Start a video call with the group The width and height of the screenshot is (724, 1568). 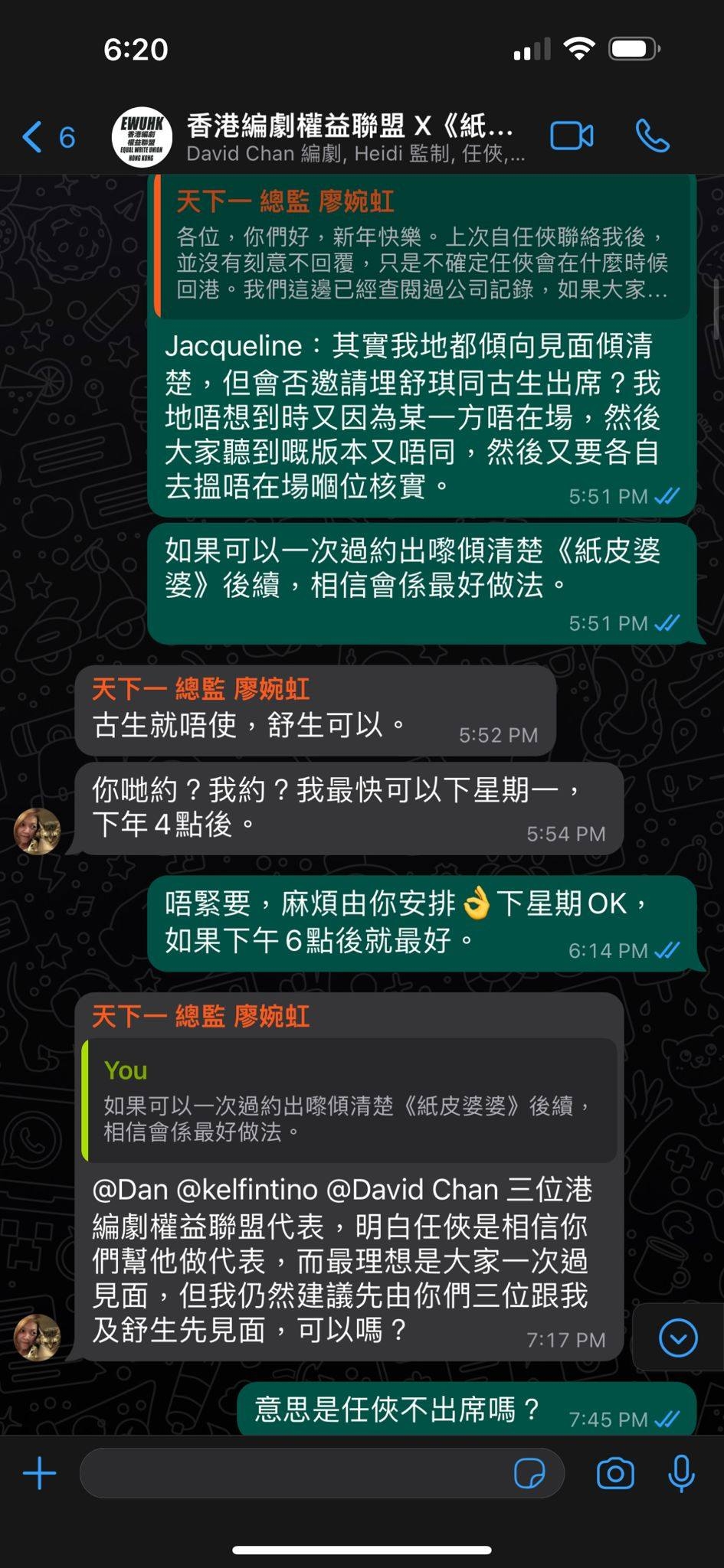(572, 136)
